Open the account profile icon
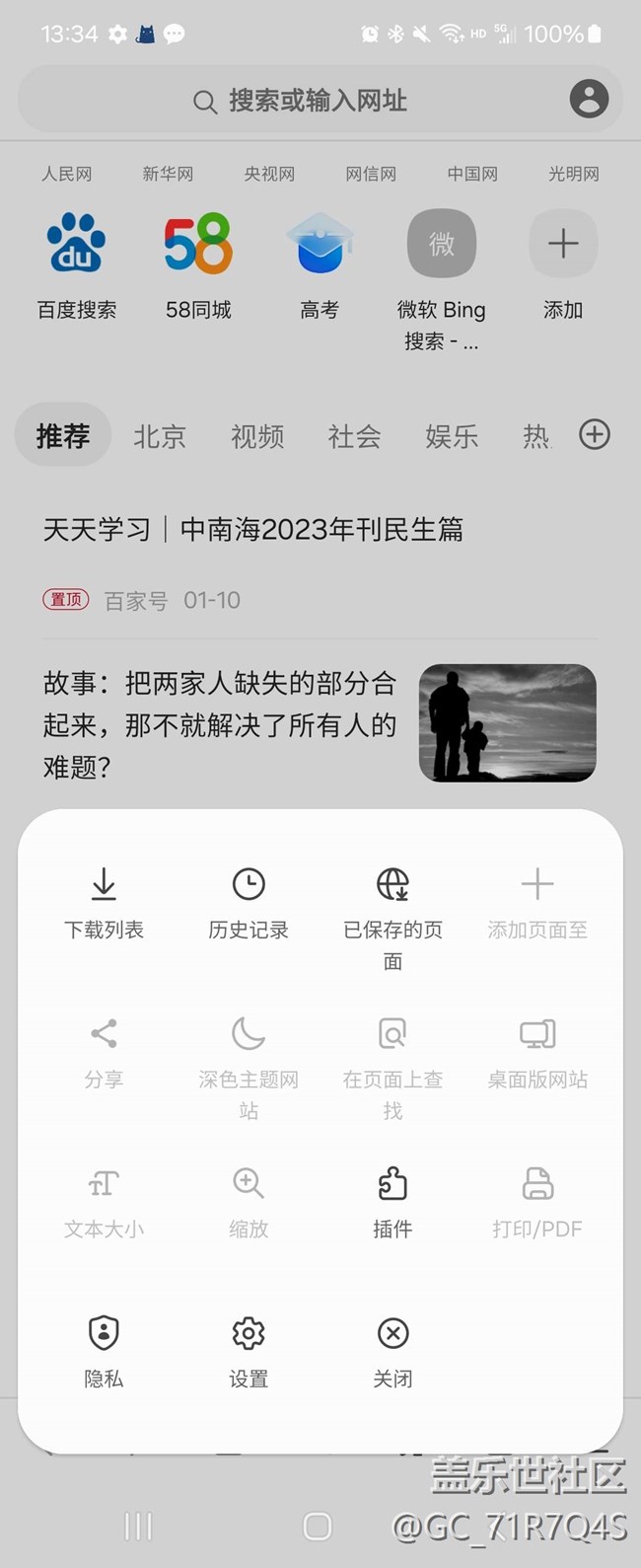Screen dimensions: 641x1568 point(589,100)
